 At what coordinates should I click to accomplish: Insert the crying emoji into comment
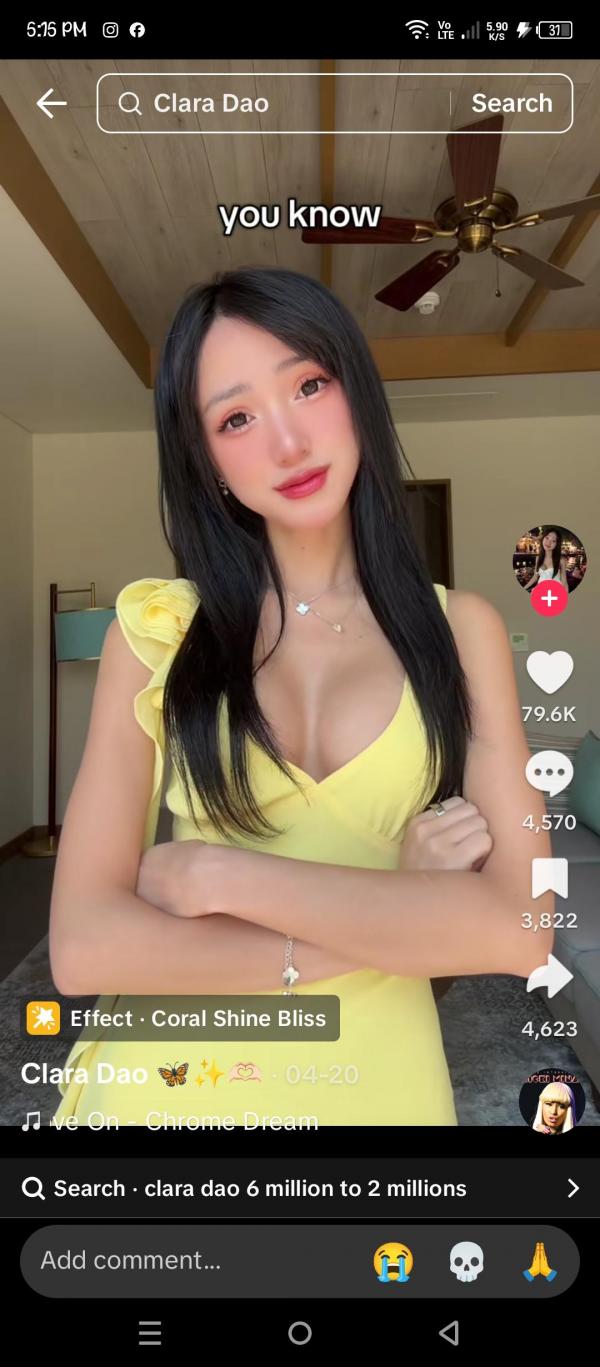(393, 1261)
